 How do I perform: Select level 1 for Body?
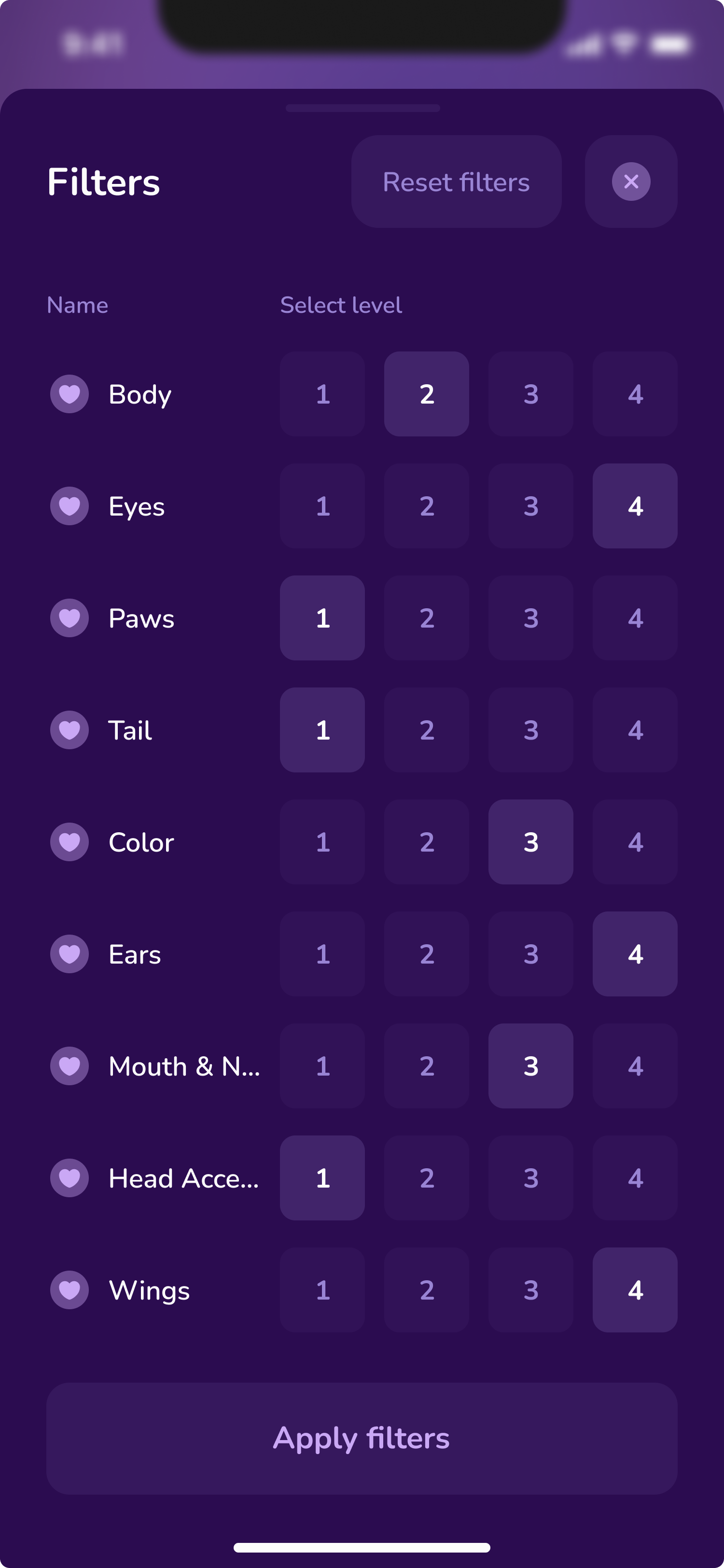(322, 394)
